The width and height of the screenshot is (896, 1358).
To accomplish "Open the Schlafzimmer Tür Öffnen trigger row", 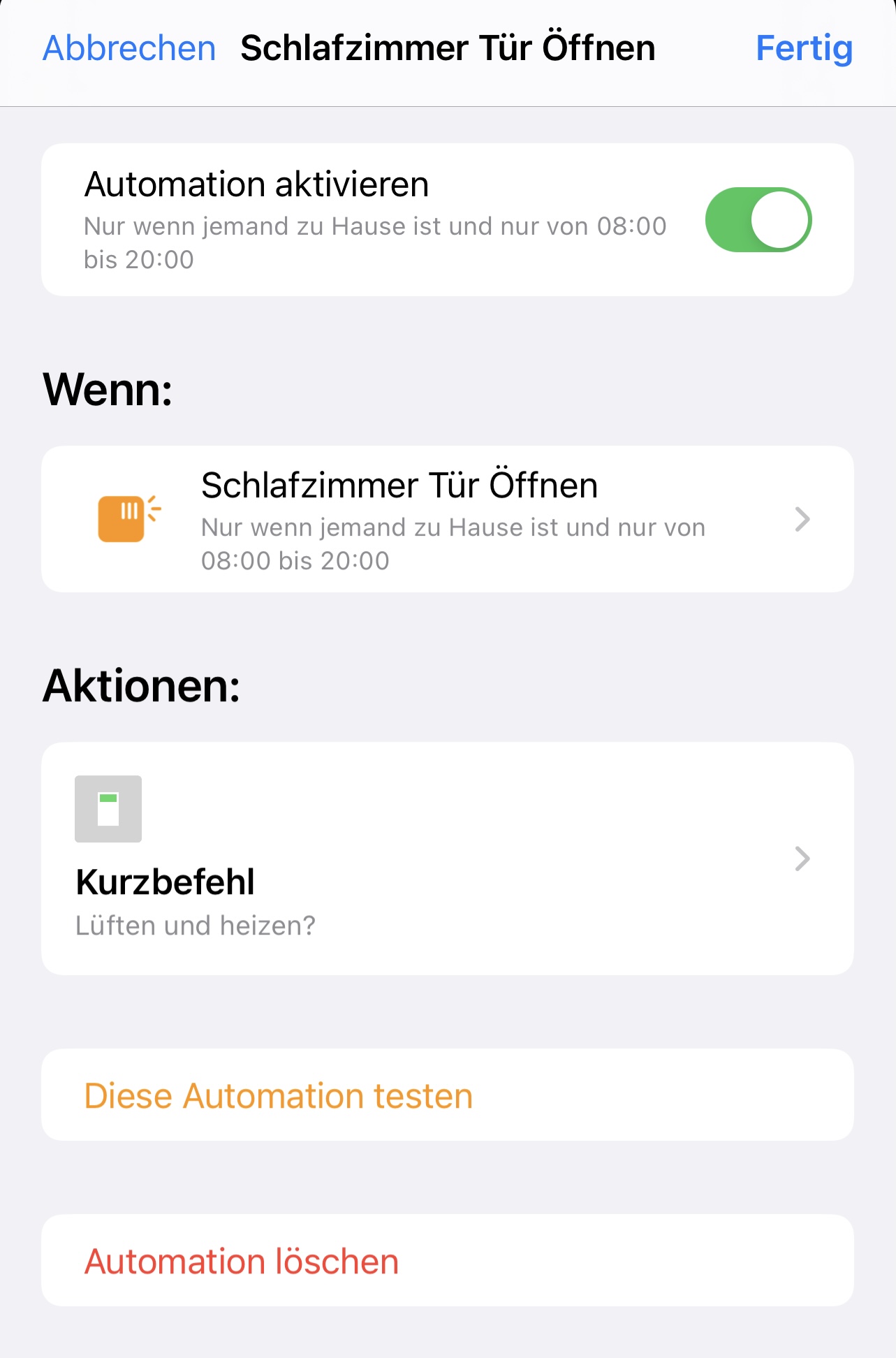I will pyautogui.click(x=447, y=520).
